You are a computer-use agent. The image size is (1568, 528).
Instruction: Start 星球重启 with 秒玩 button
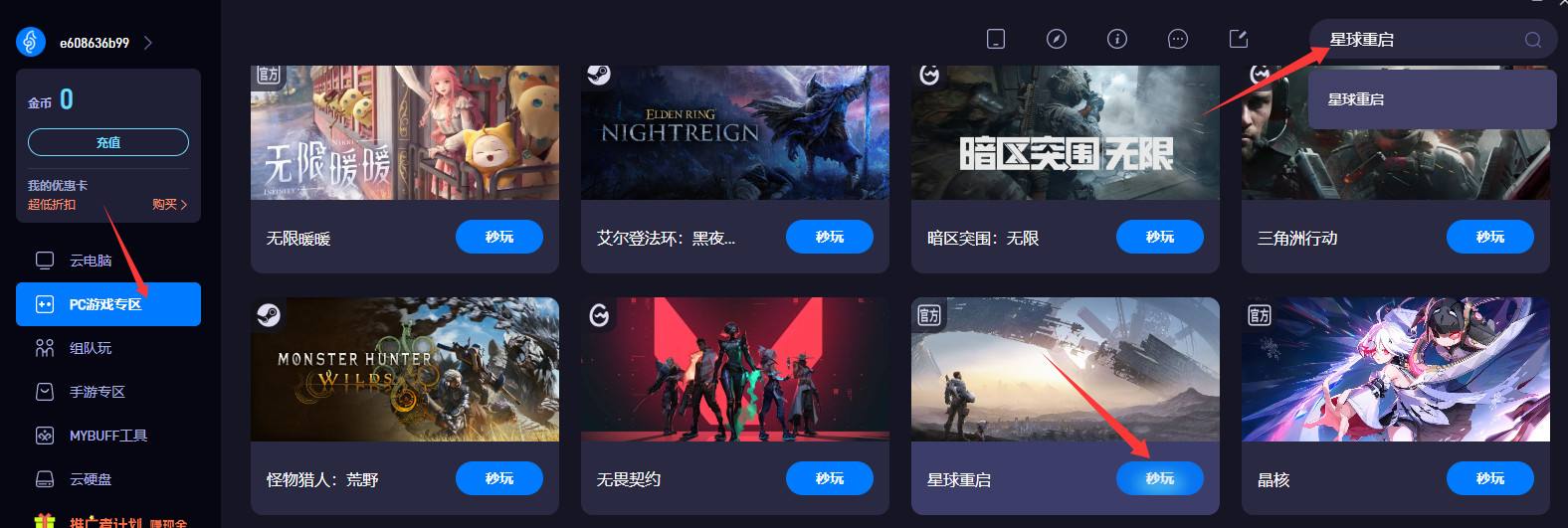click(1159, 478)
